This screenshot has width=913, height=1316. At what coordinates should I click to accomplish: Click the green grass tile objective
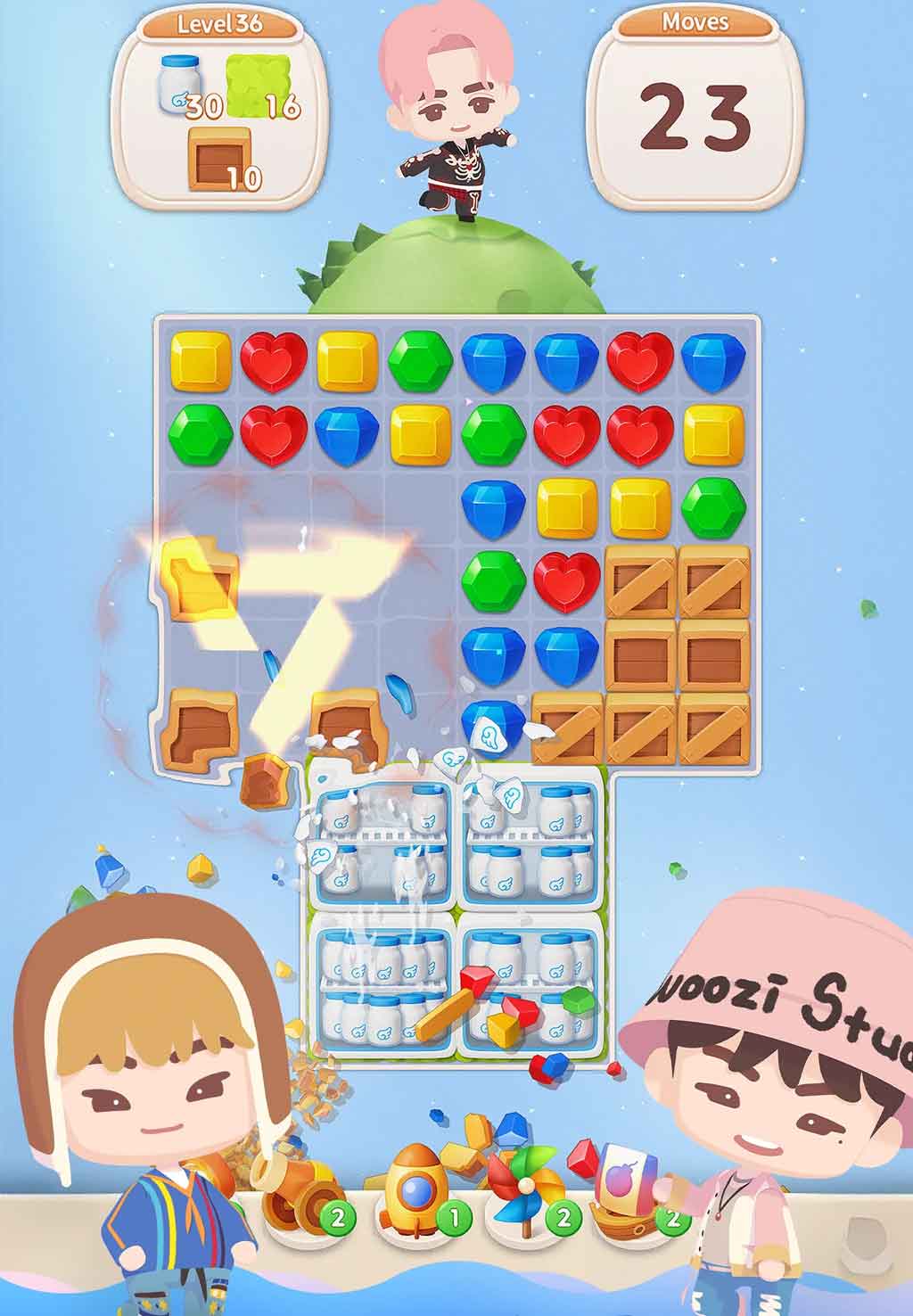(x=259, y=84)
